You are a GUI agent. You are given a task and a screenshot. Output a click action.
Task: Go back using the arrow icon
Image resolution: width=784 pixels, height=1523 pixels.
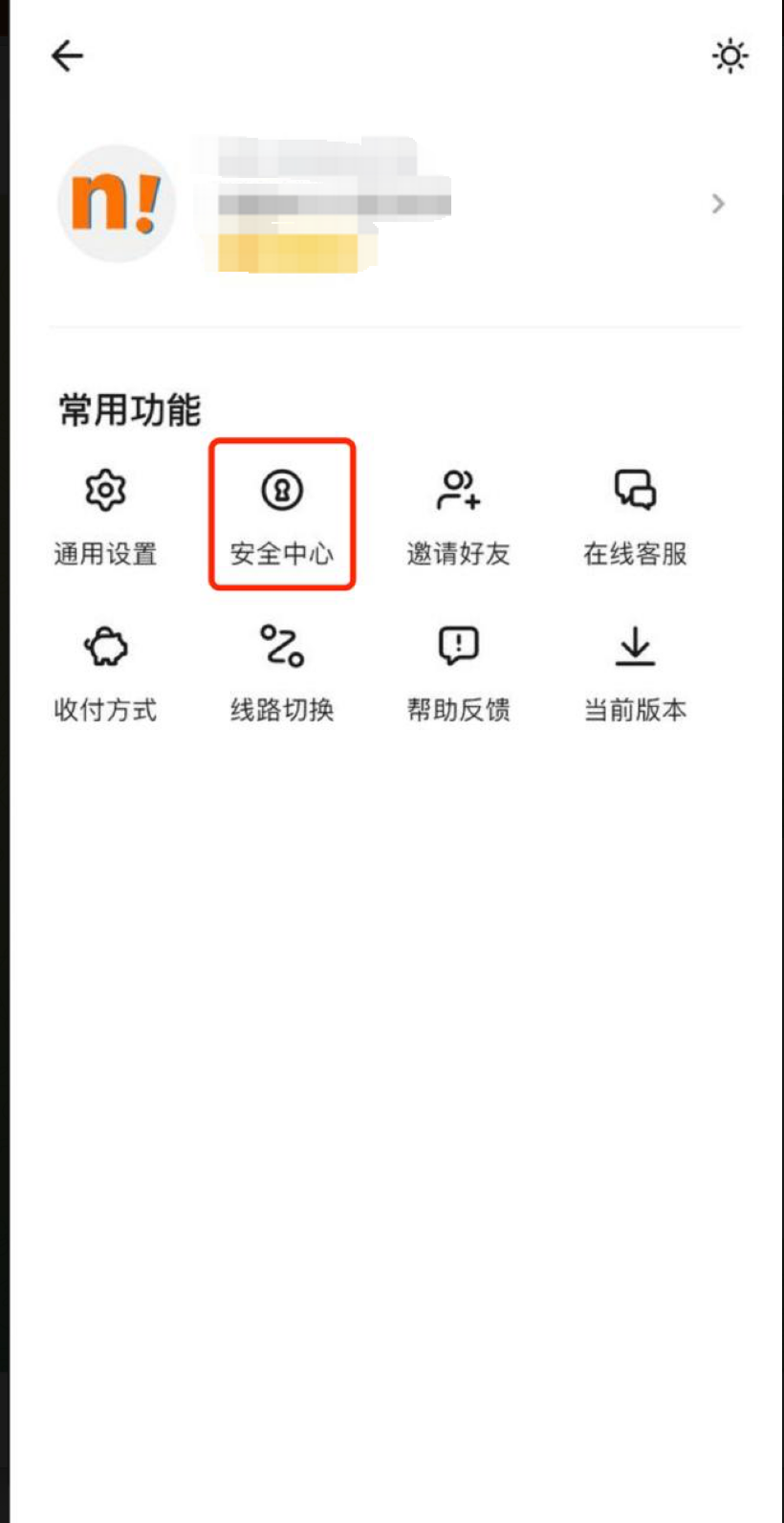pyautogui.click(x=67, y=56)
